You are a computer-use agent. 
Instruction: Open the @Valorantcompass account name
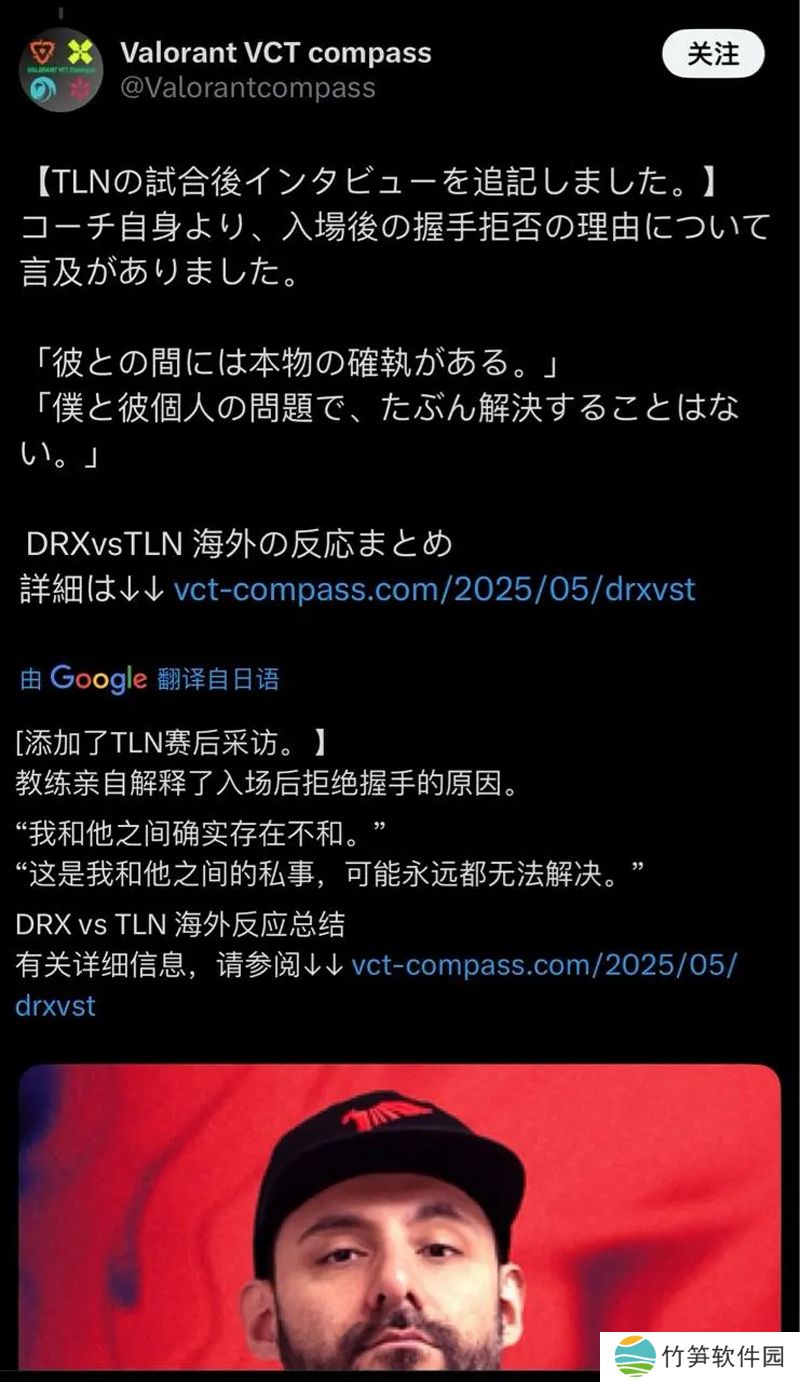click(247, 87)
